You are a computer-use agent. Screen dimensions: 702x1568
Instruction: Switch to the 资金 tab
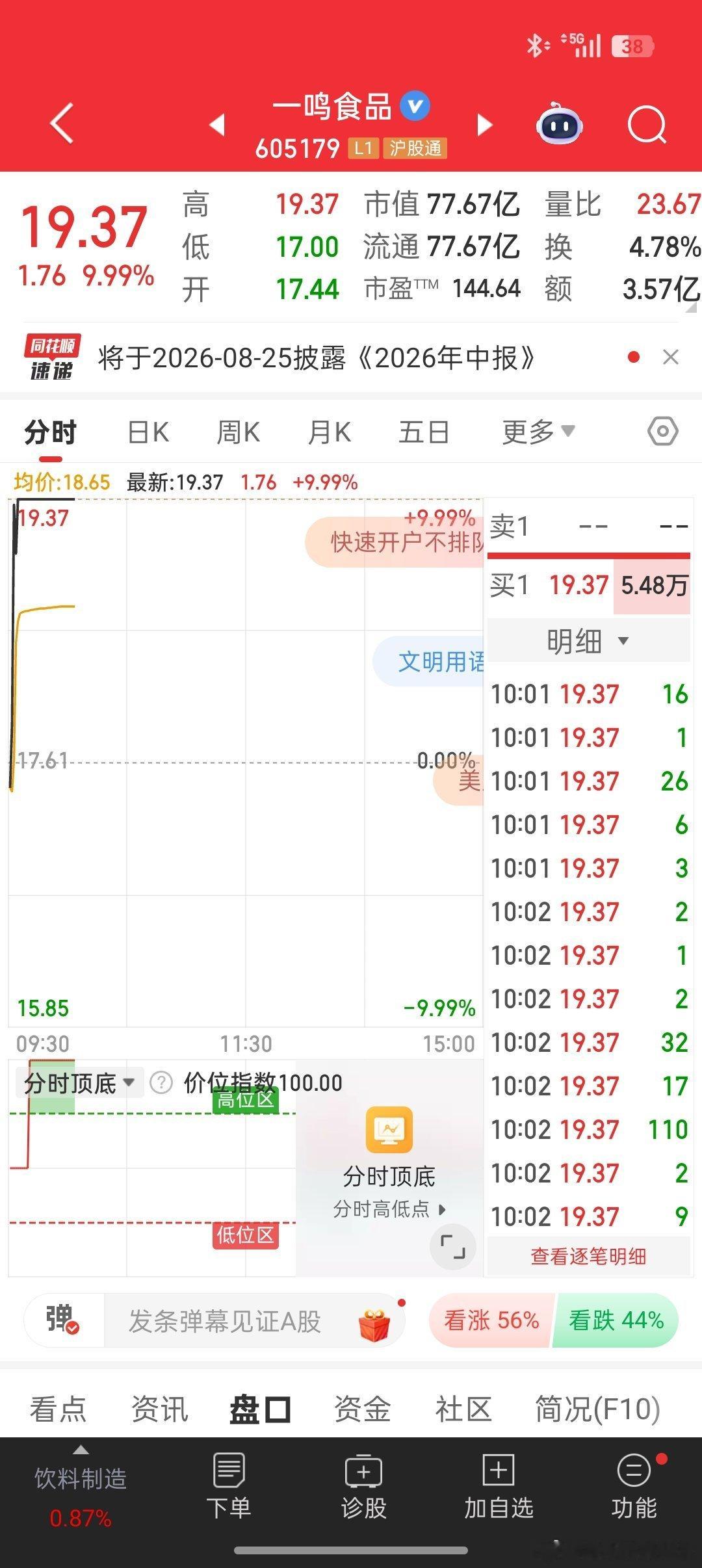pos(362,1409)
